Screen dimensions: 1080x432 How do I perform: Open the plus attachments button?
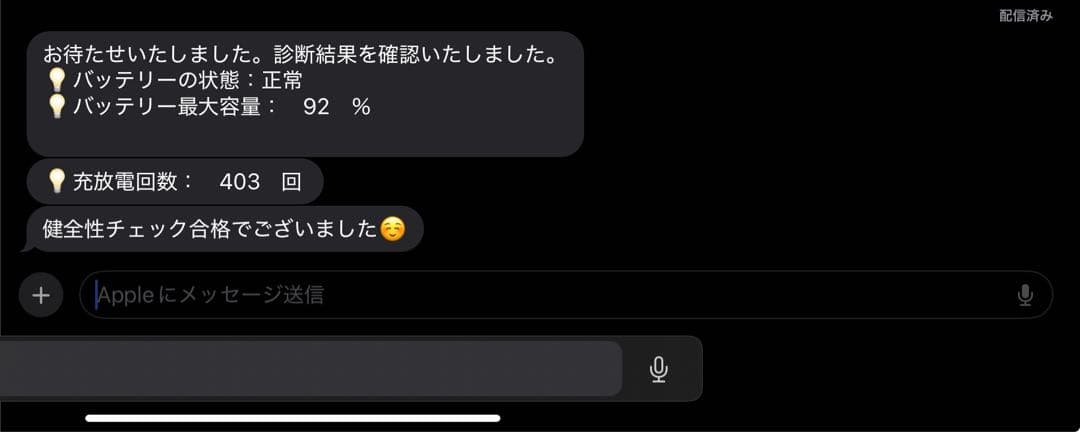[x=41, y=295]
